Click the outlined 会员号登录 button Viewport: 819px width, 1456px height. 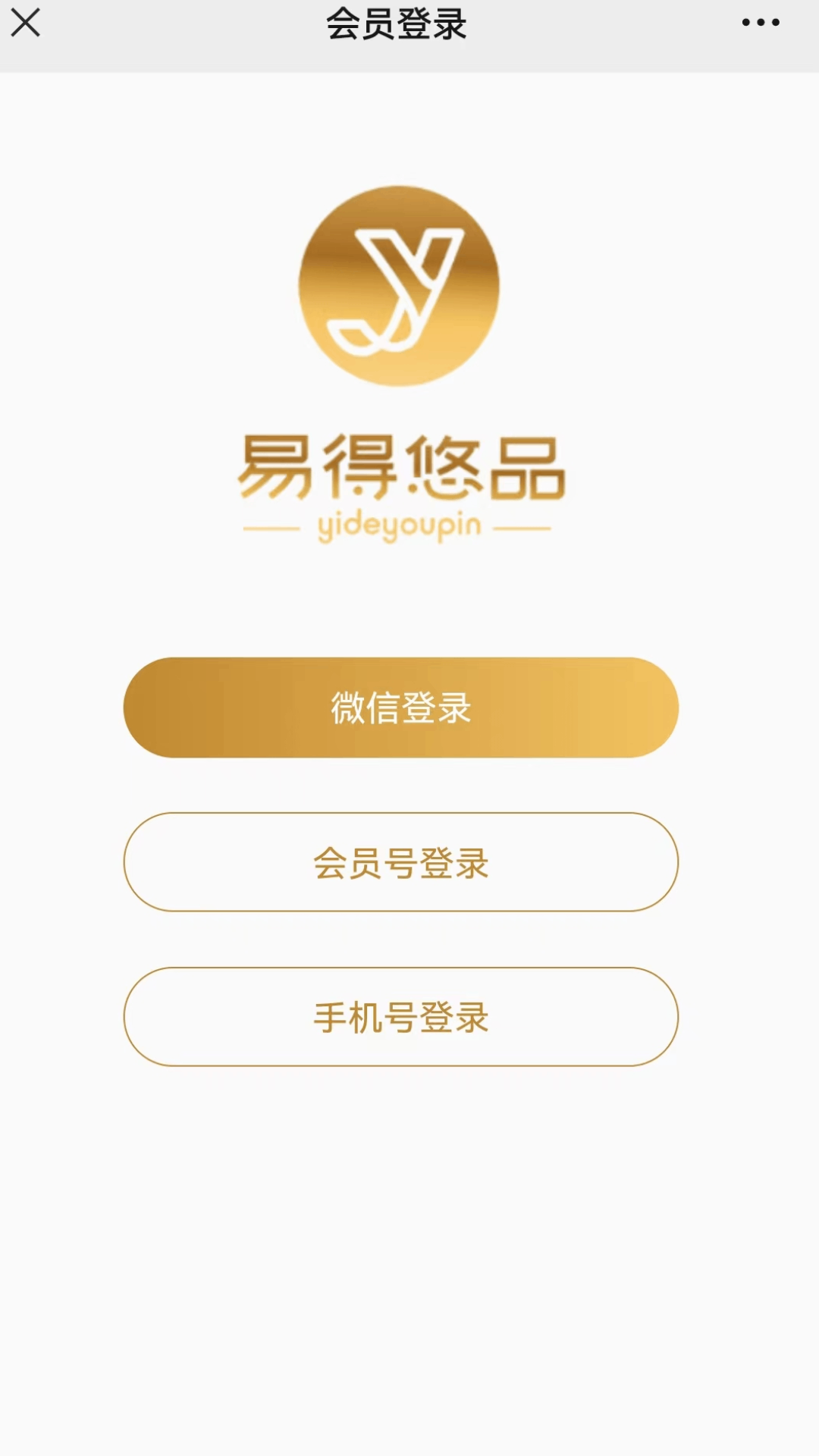coord(400,862)
